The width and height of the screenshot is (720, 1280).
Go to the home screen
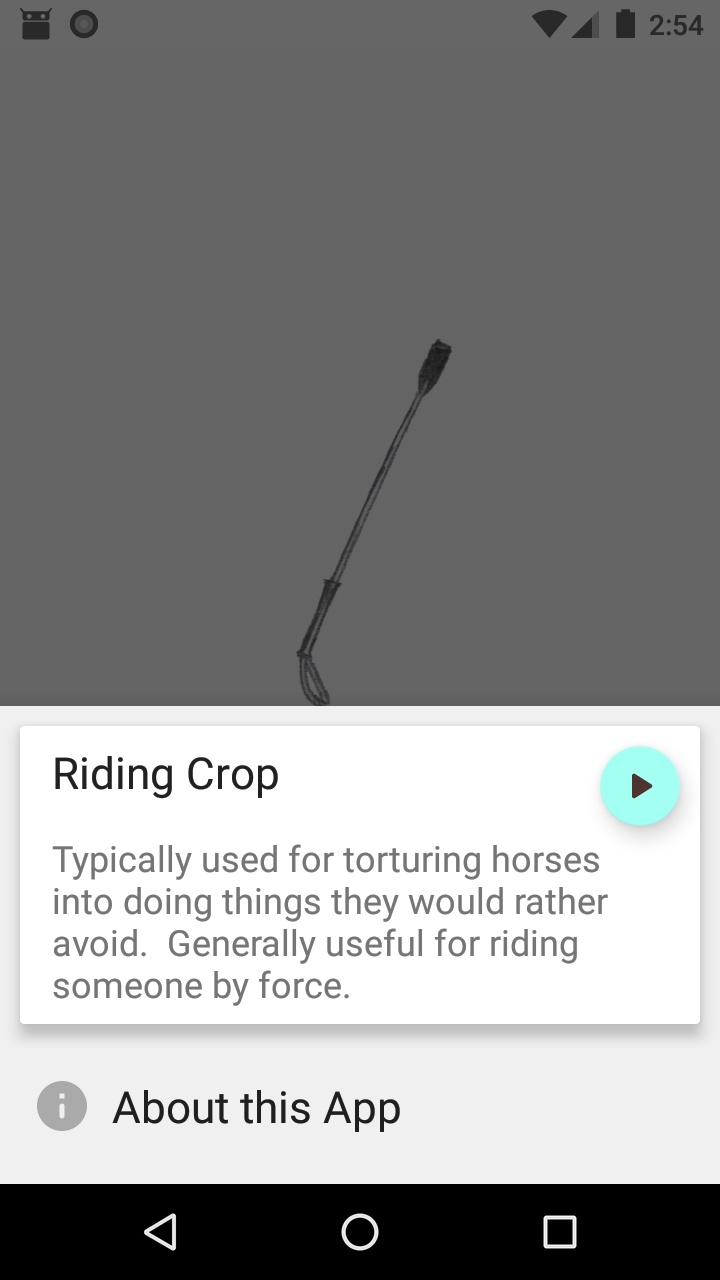tap(360, 1232)
